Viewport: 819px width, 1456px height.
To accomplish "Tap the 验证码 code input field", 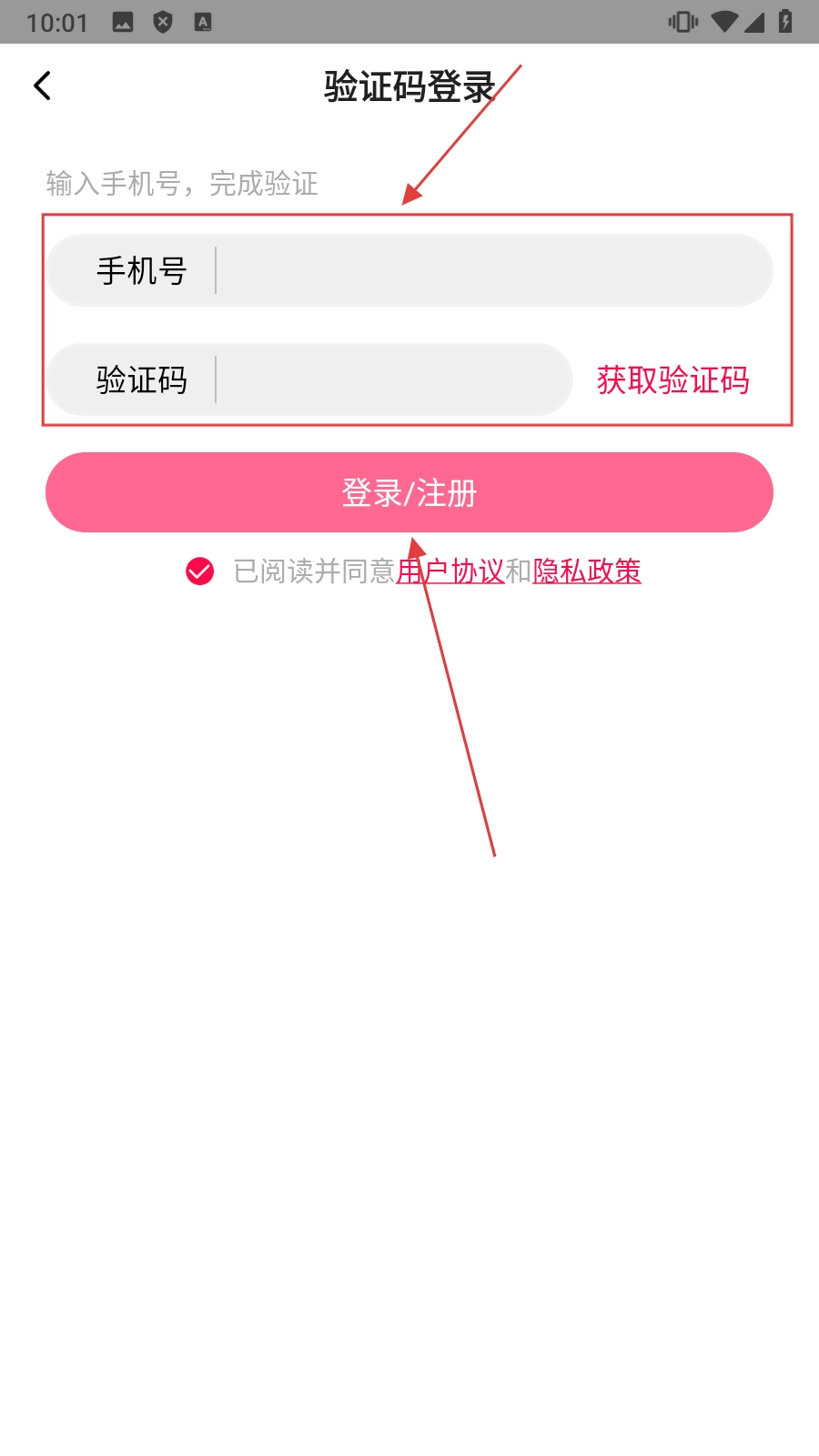I will click(391, 379).
